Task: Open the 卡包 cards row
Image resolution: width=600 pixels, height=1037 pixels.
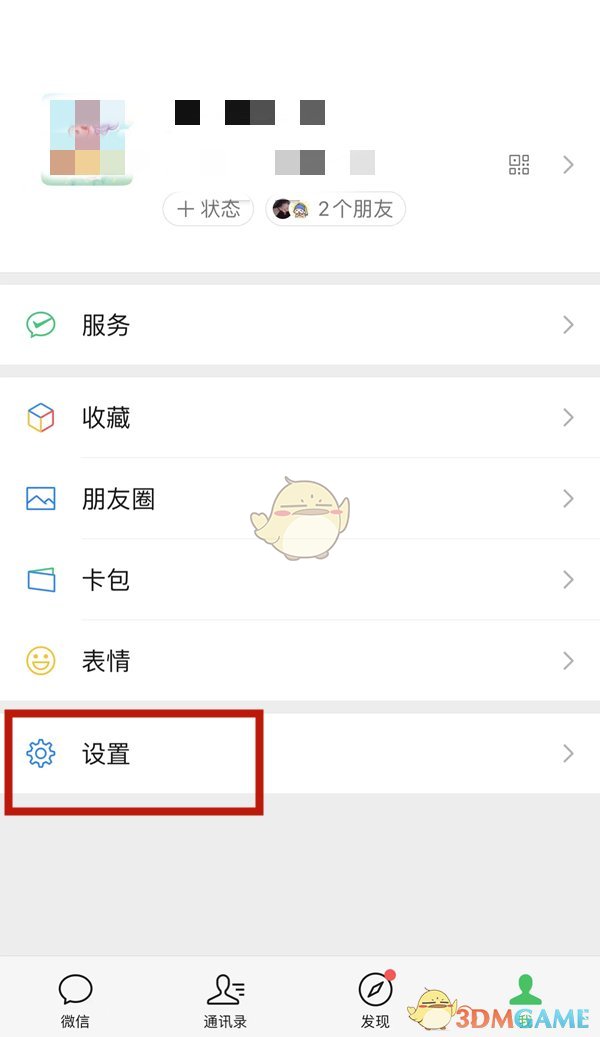Action: (x=300, y=579)
